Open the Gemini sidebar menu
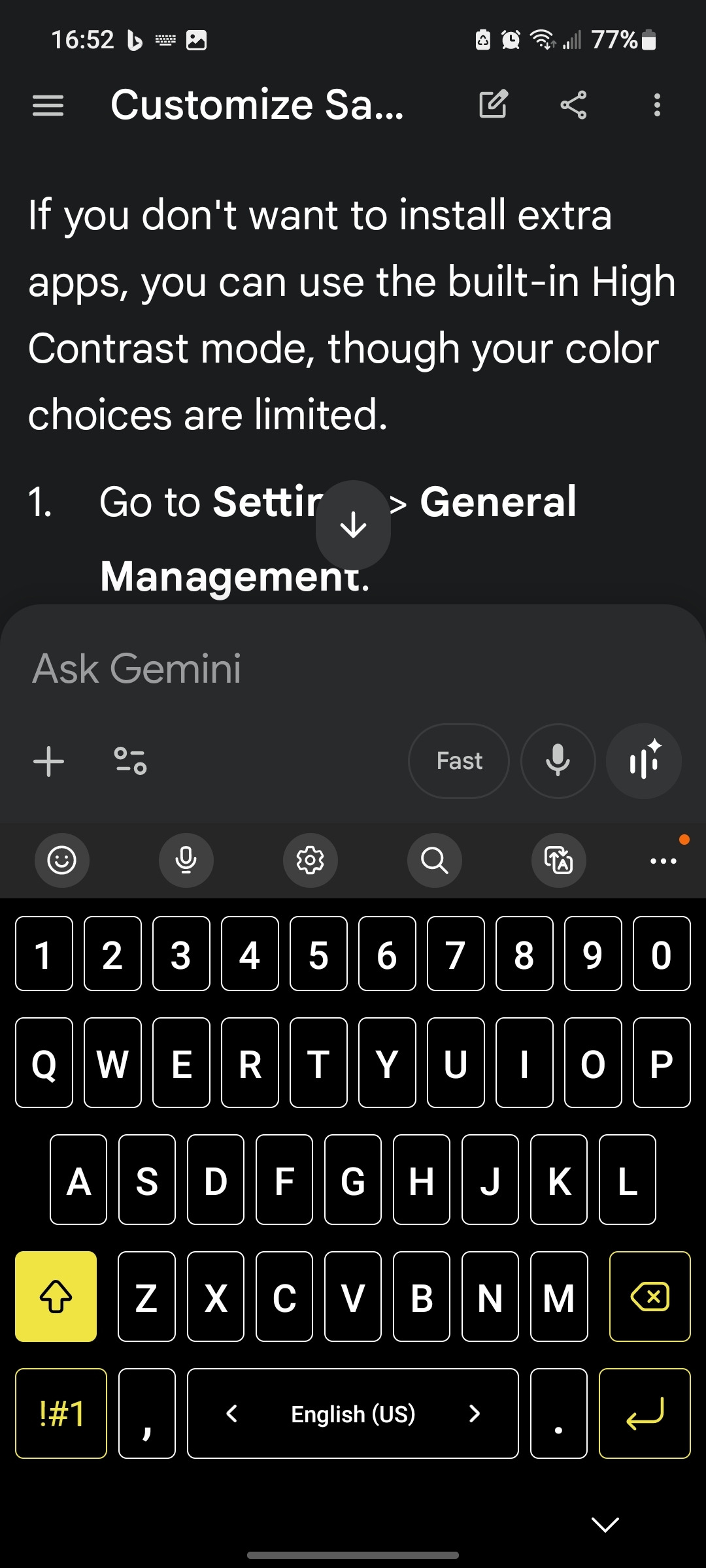The image size is (706, 1568). click(x=48, y=105)
